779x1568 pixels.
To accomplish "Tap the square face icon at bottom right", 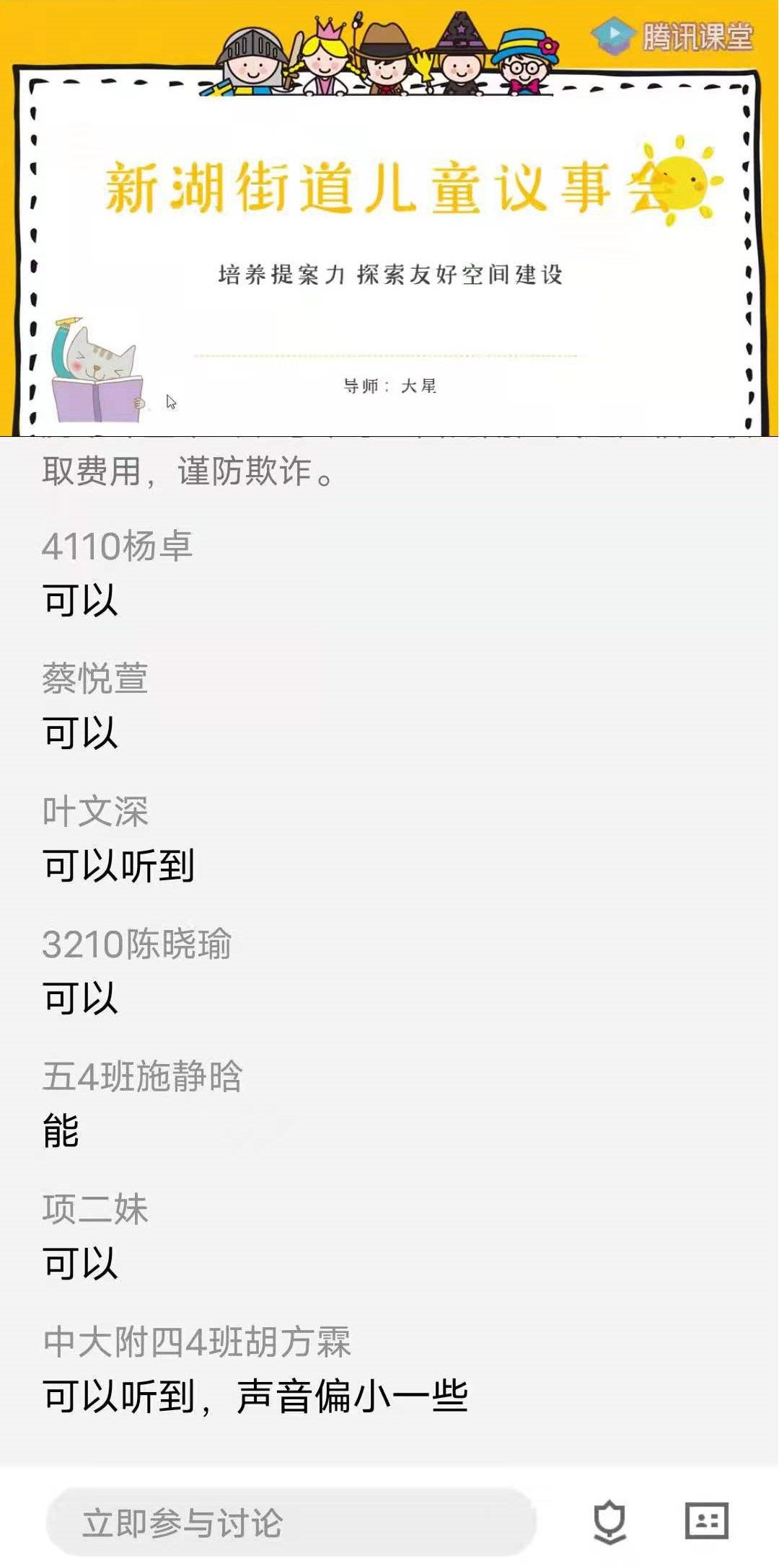I will pyautogui.click(x=706, y=1520).
